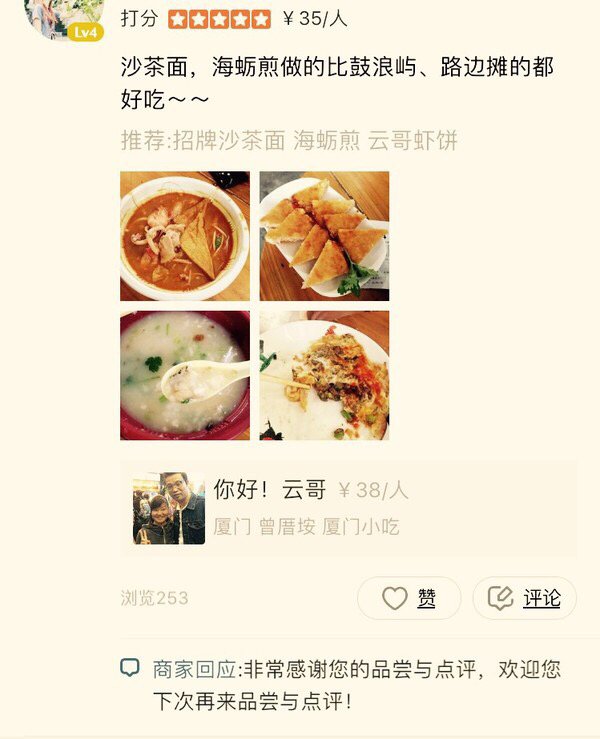Open the oyster omelette photo

click(x=324, y=375)
